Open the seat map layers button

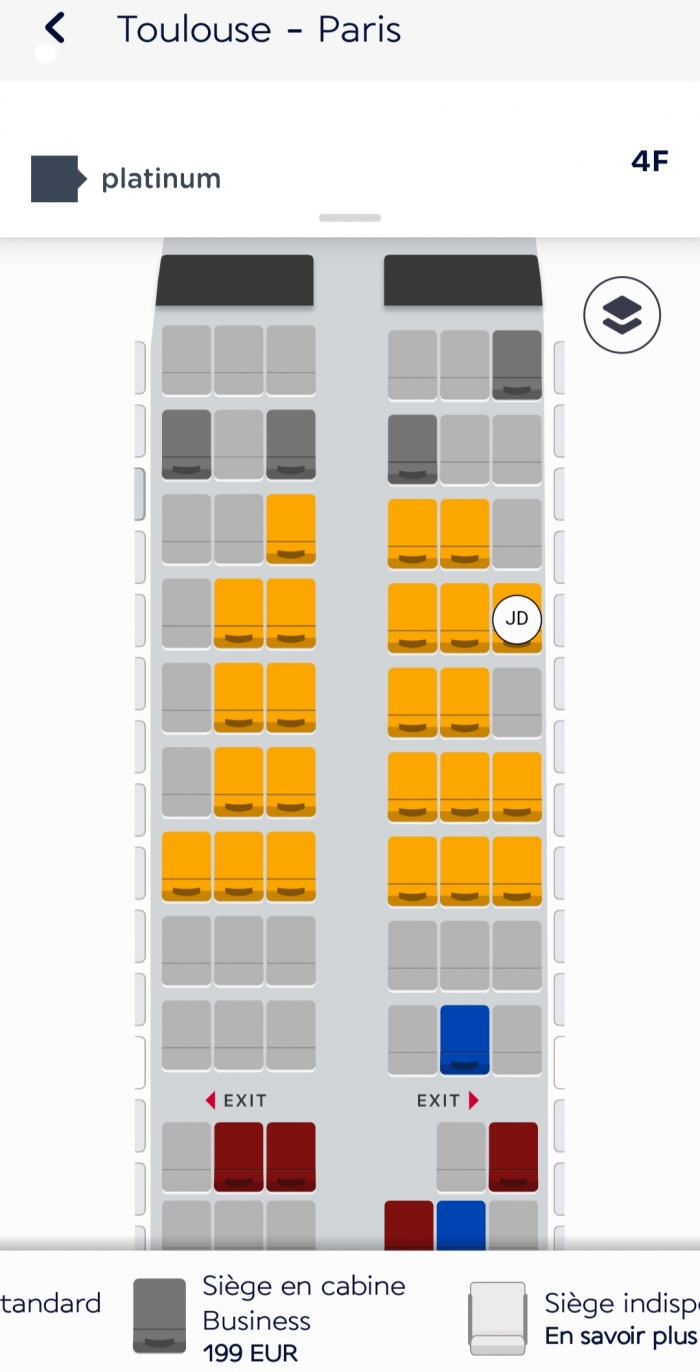click(622, 315)
